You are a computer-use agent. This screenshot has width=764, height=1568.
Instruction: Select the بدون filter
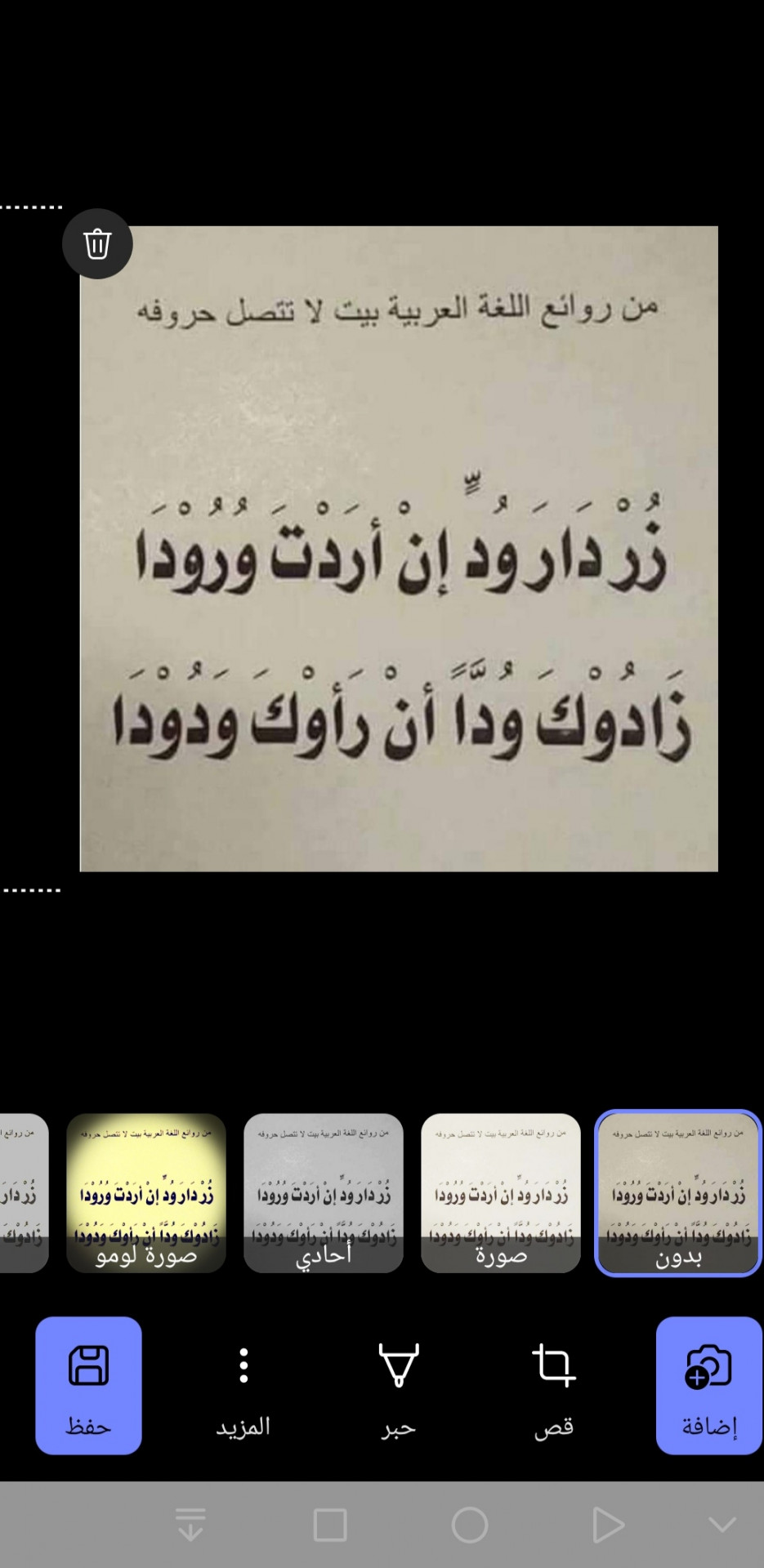(678, 1192)
